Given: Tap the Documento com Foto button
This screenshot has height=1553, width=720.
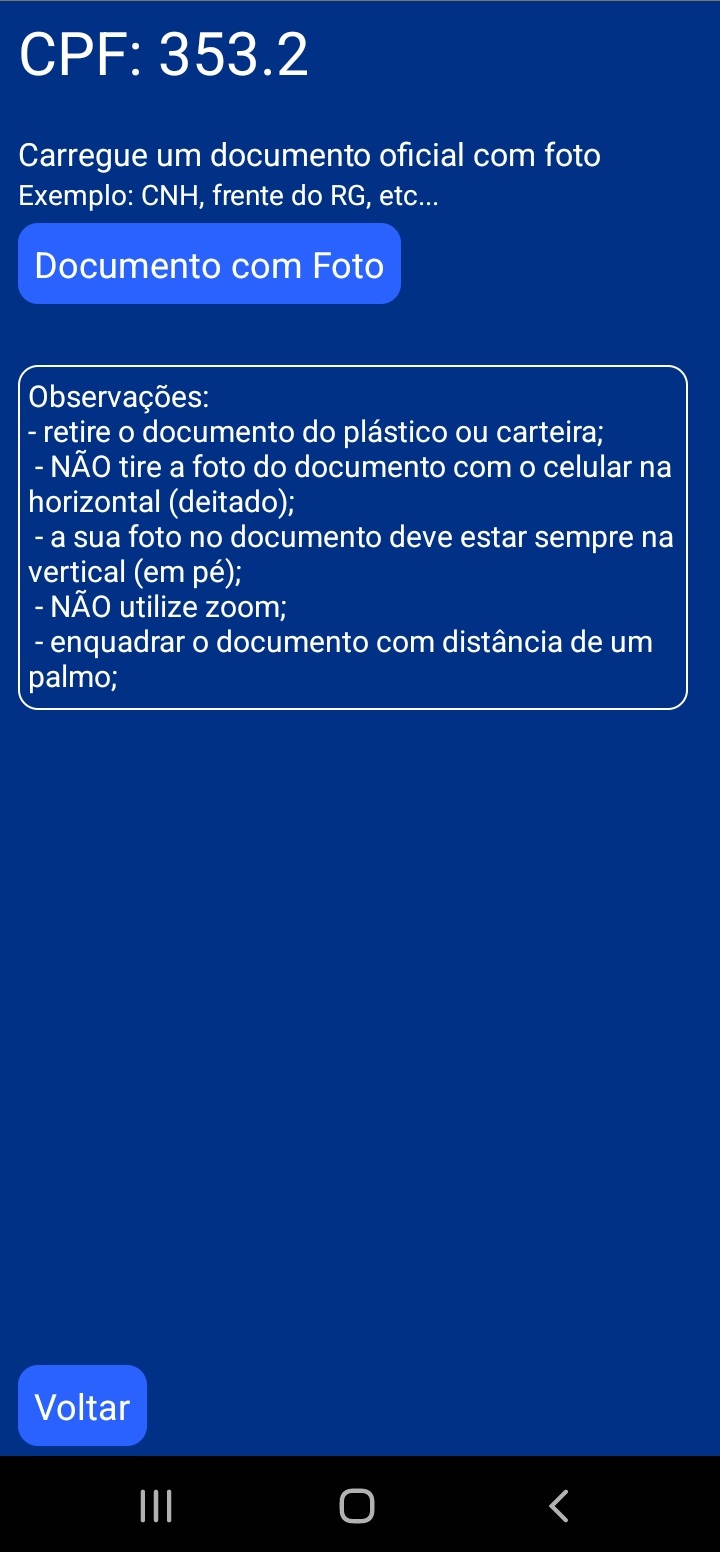Looking at the screenshot, I should pos(209,264).
